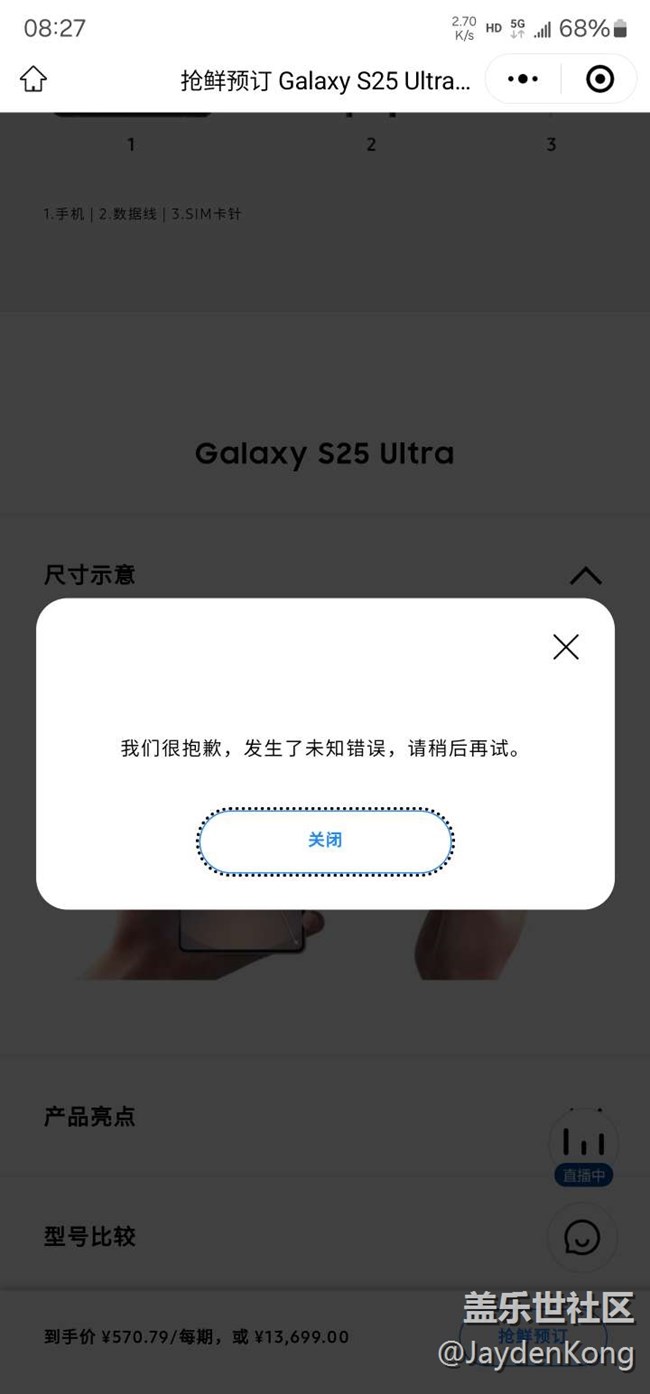Viewport: 650px width, 1394px height.
Task: Expand the 产品亮点 section
Action: pos(90,1117)
